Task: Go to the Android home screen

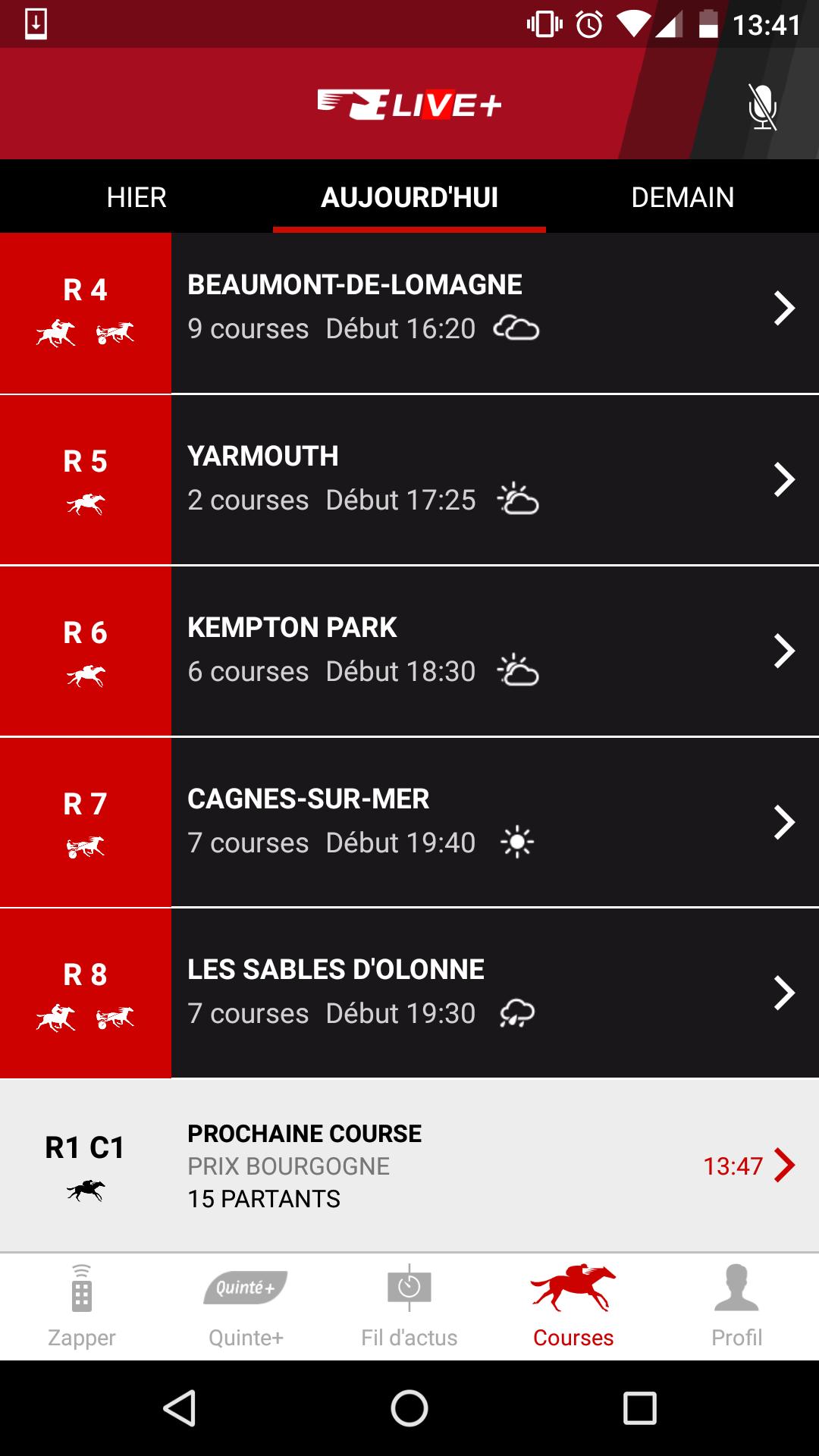Action: [409, 1408]
